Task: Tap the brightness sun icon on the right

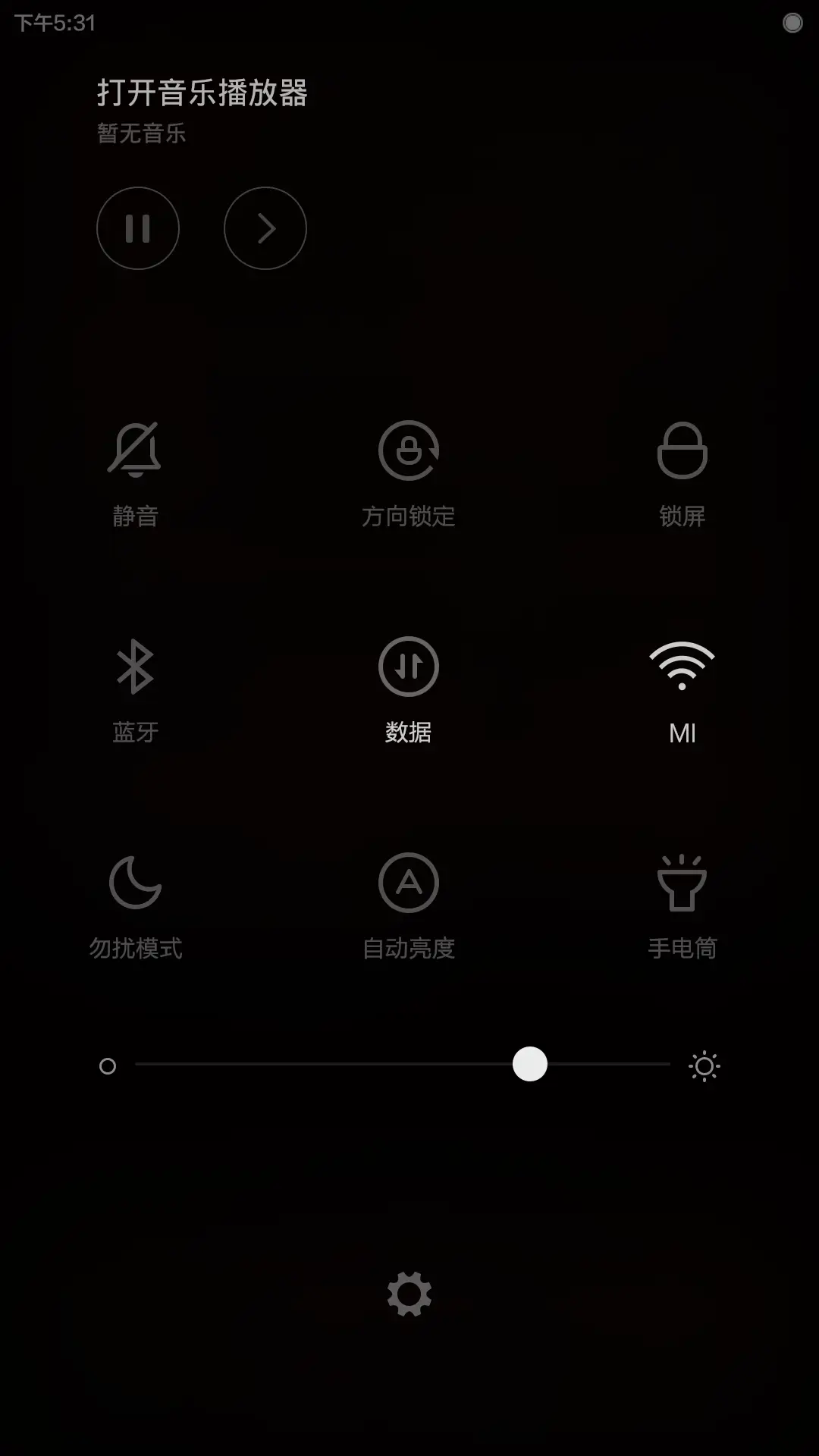Action: click(704, 1066)
